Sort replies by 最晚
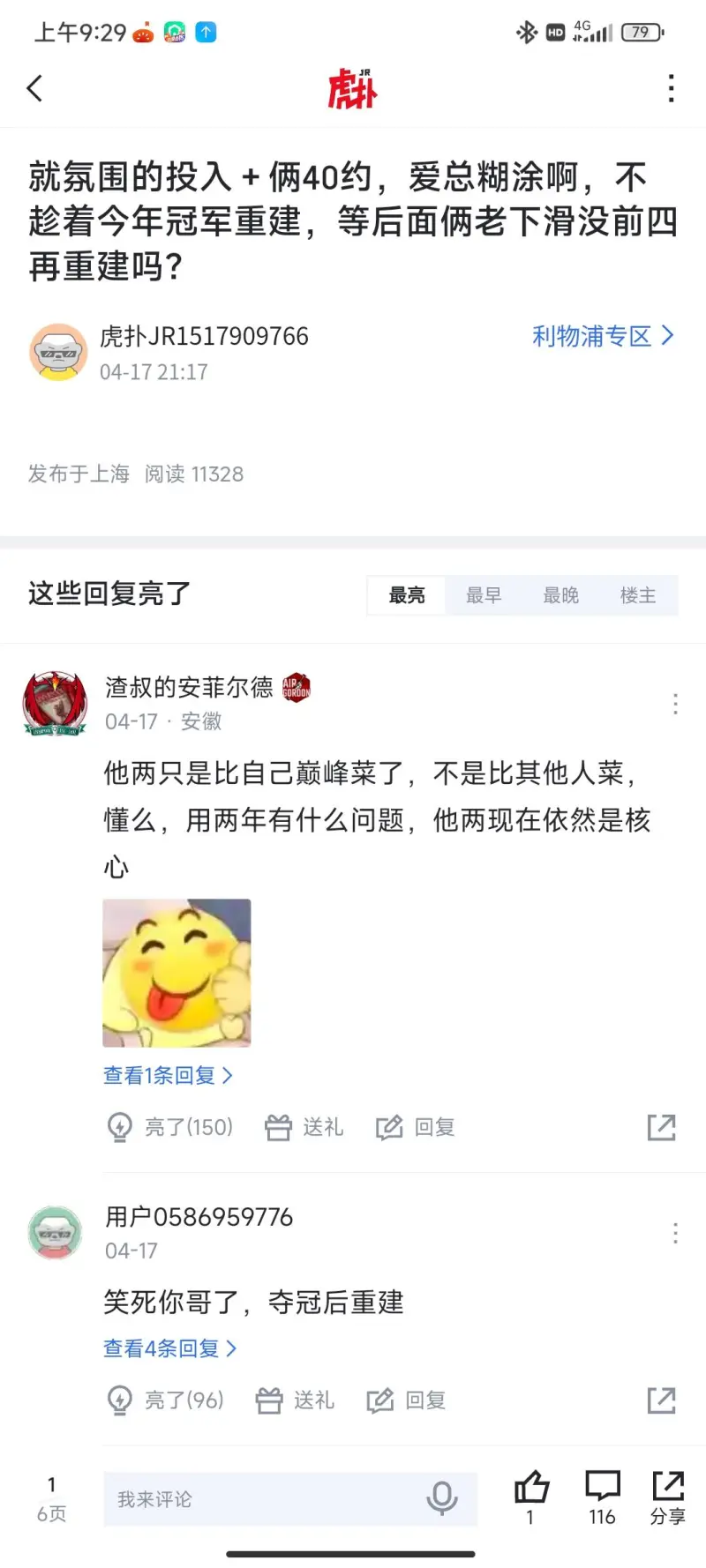 [x=560, y=595]
